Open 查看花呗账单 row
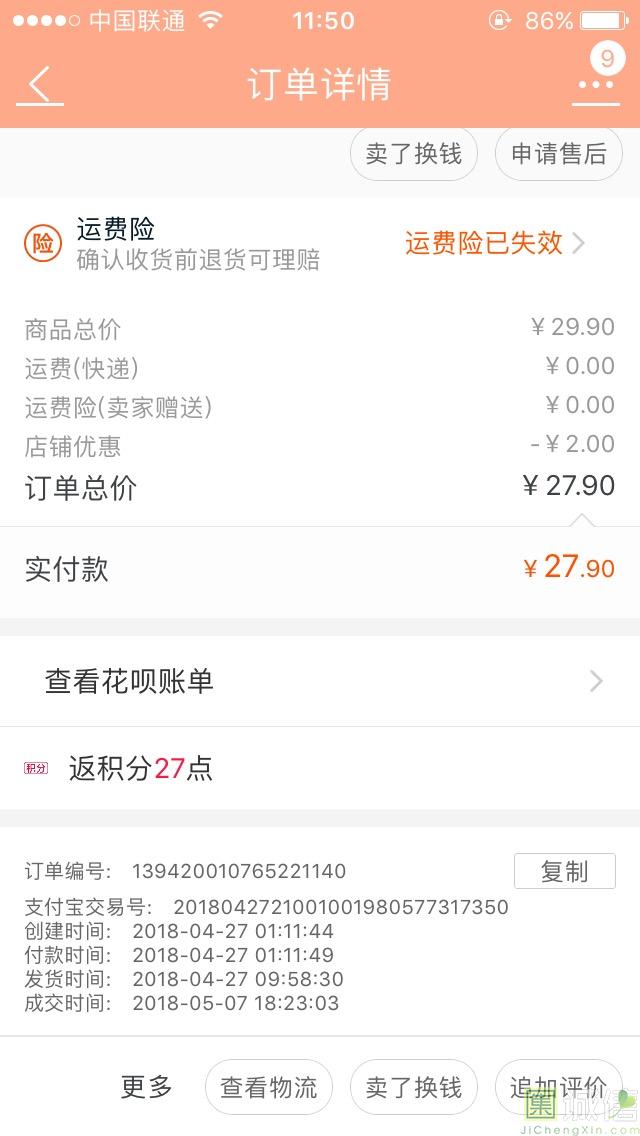Screen dimensions: 640x1136 320,681
